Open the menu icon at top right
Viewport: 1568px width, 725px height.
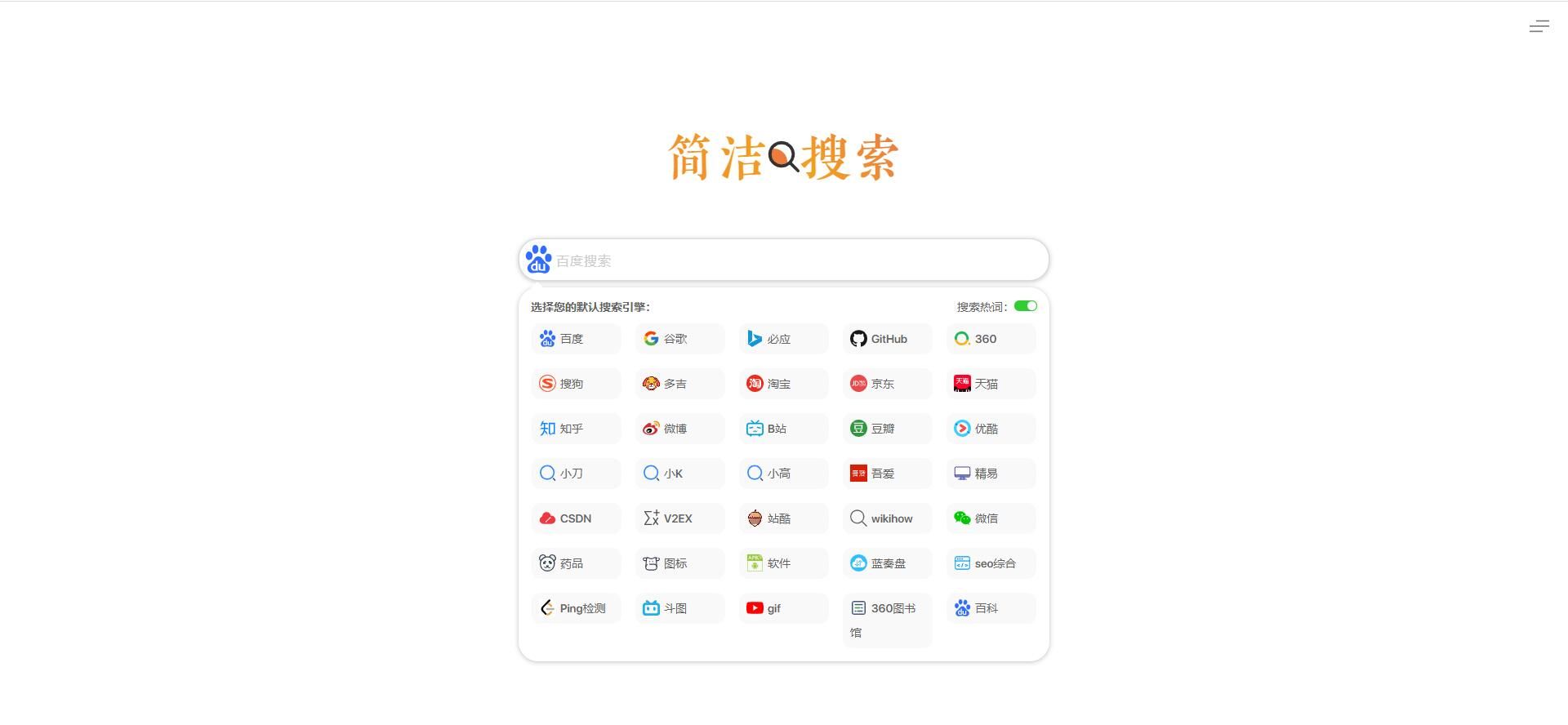point(1539,27)
